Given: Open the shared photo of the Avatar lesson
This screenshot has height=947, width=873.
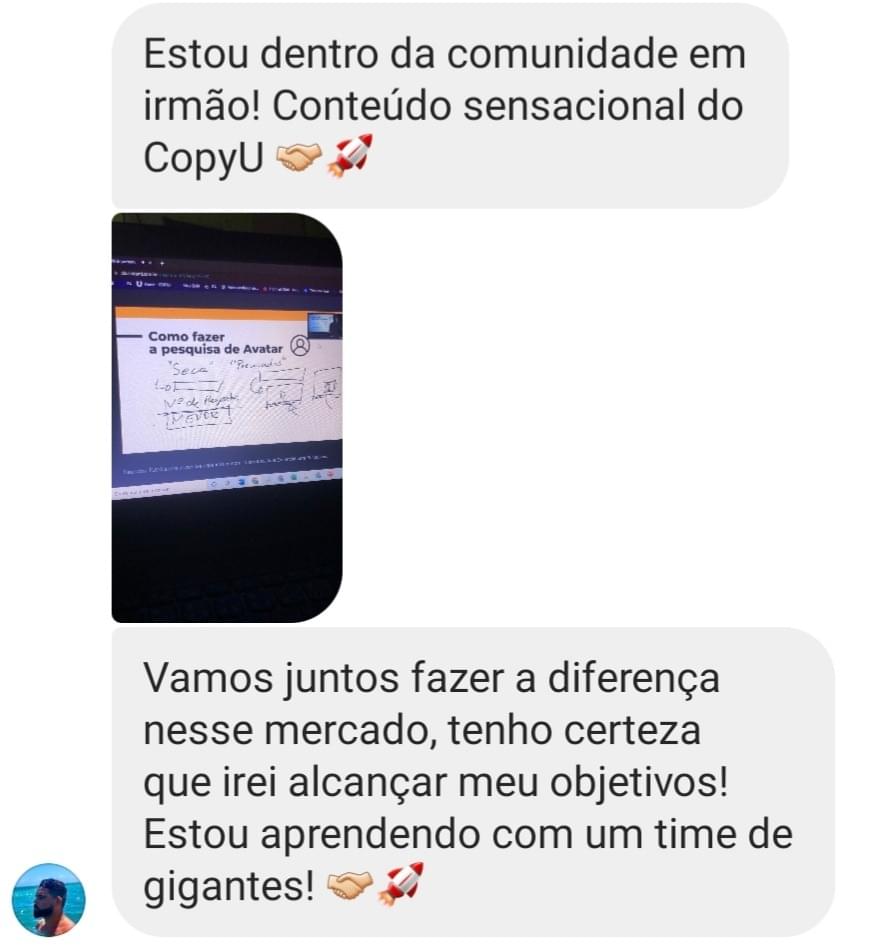Looking at the screenshot, I should click(x=227, y=417).
